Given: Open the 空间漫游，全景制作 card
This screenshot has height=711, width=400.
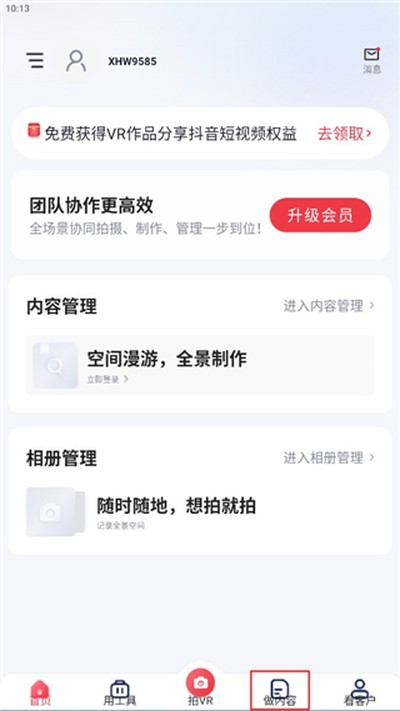Looking at the screenshot, I should (x=200, y=365).
